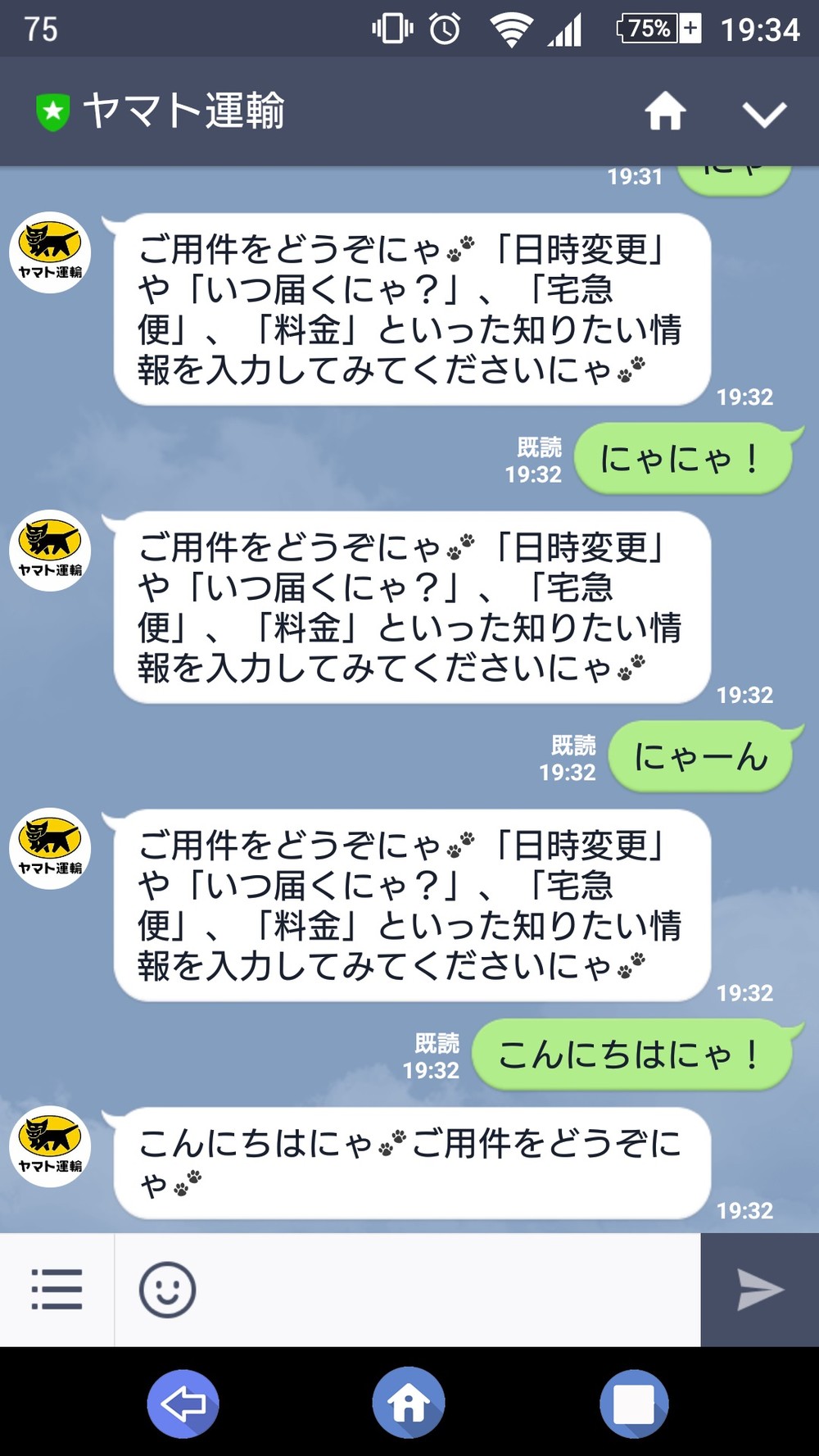Tap the vibration mode status icon
819x1456 pixels.
point(392,29)
